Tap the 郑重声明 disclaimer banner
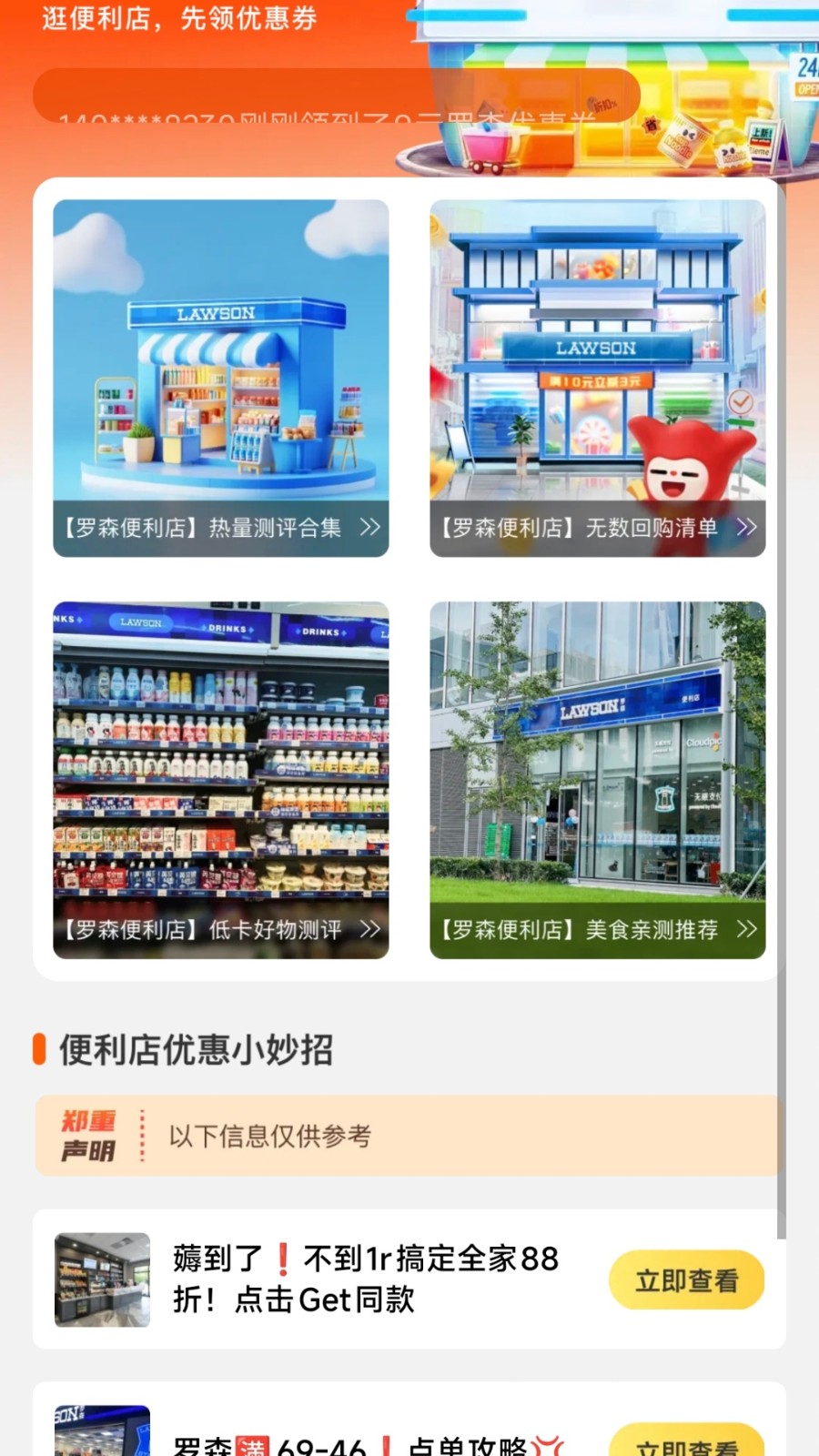Screen dimensions: 819x1456 [x=409, y=1135]
